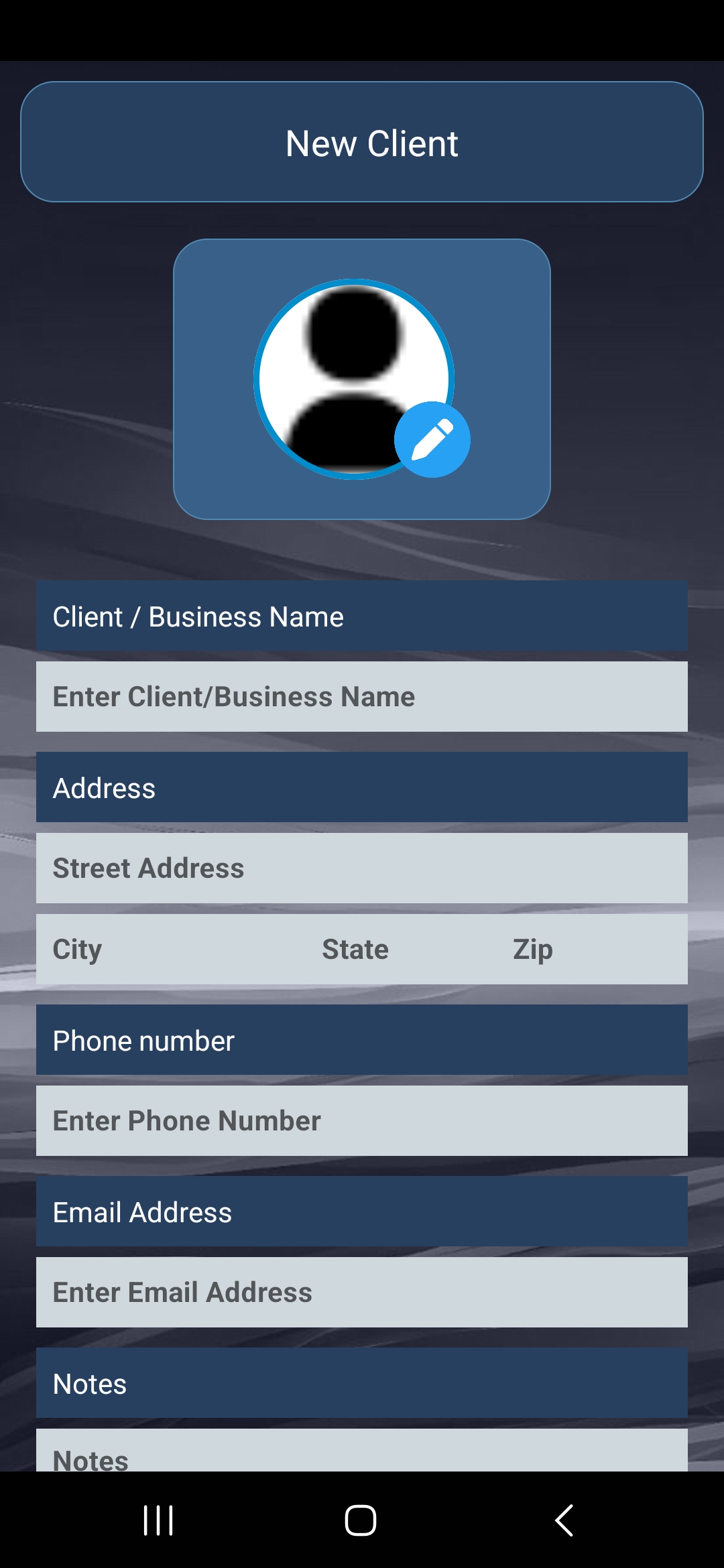This screenshot has width=724, height=1568.
Task: Focus the Enter Client/Business Name field
Action: coord(362,696)
